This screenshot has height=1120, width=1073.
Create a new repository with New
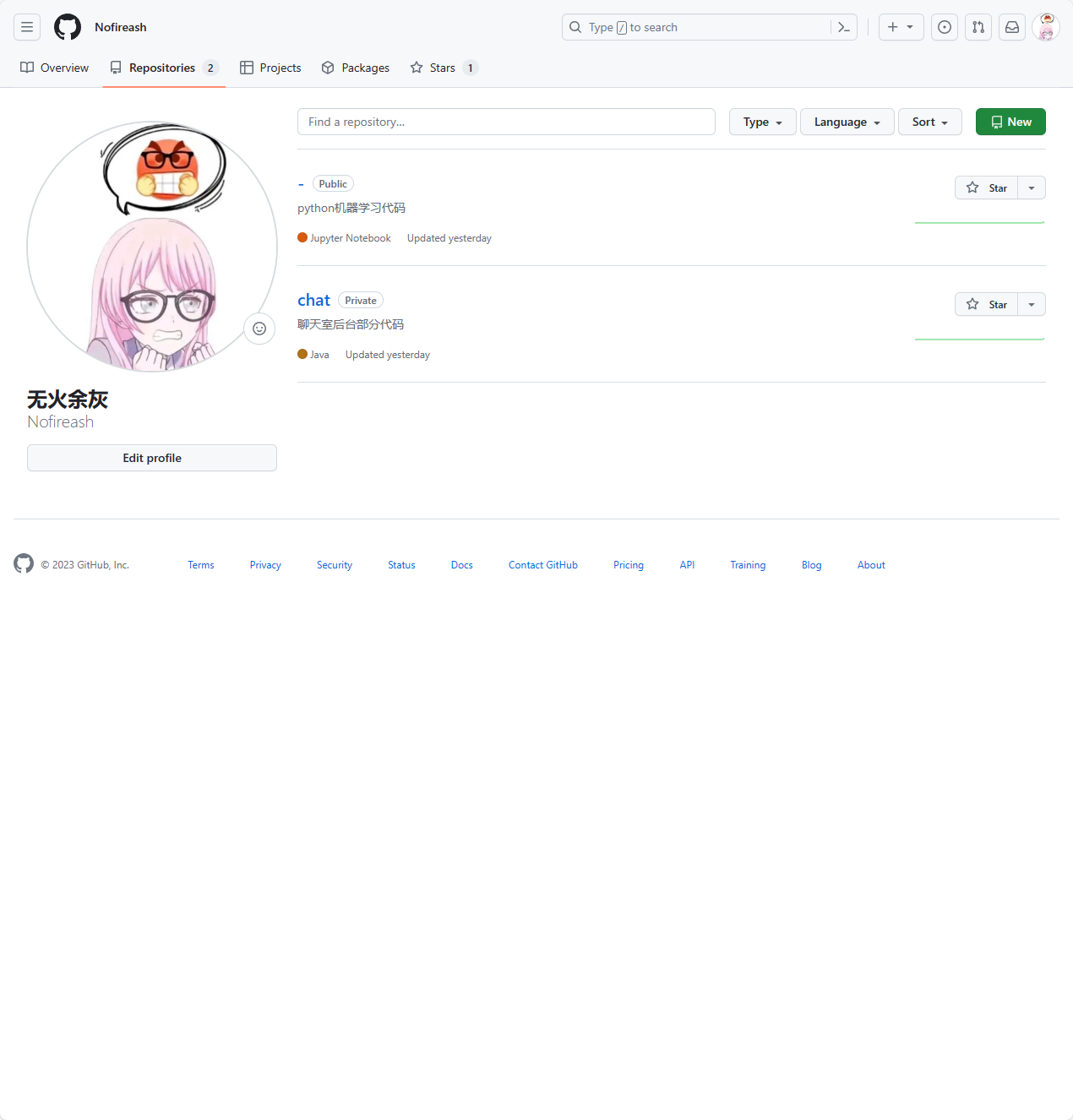(1010, 122)
